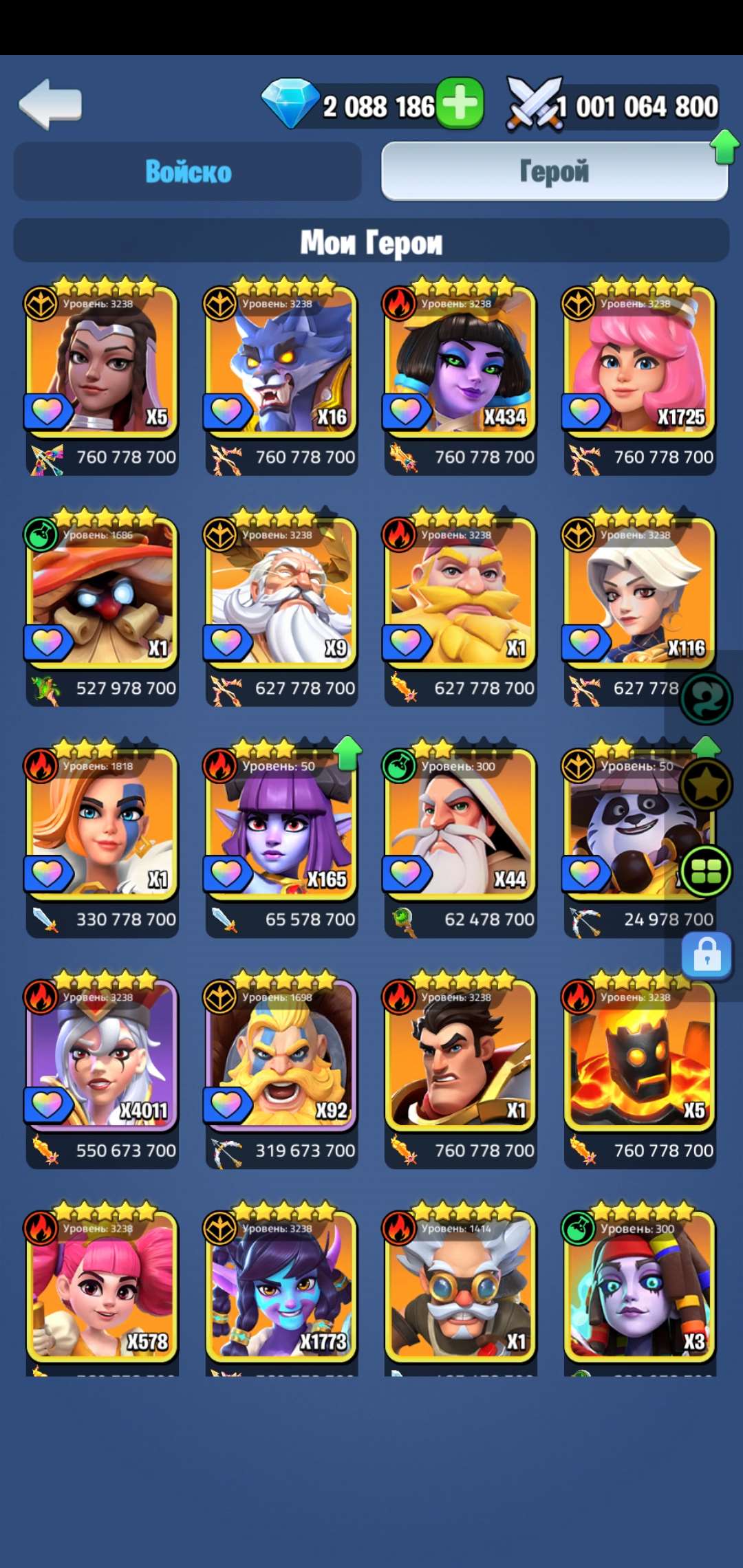Screen dimensions: 743x1568
Task: Open the pink-haired hero card X1725
Action: pyautogui.click(x=640, y=364)
